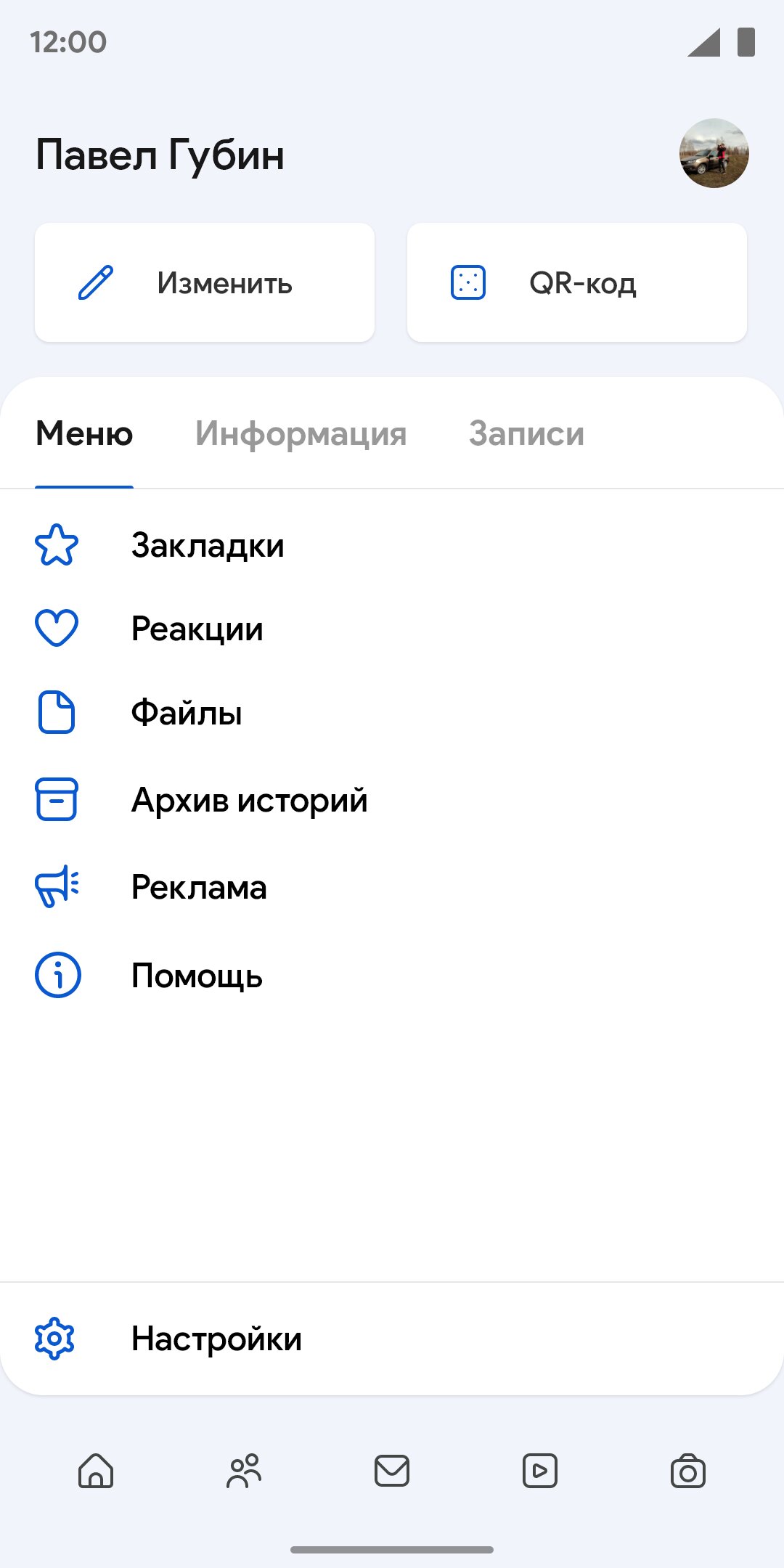The width and height of the screenshot is (784, 1568).
Task: Open the QR-код button
Action: click(x=577, y=282)
